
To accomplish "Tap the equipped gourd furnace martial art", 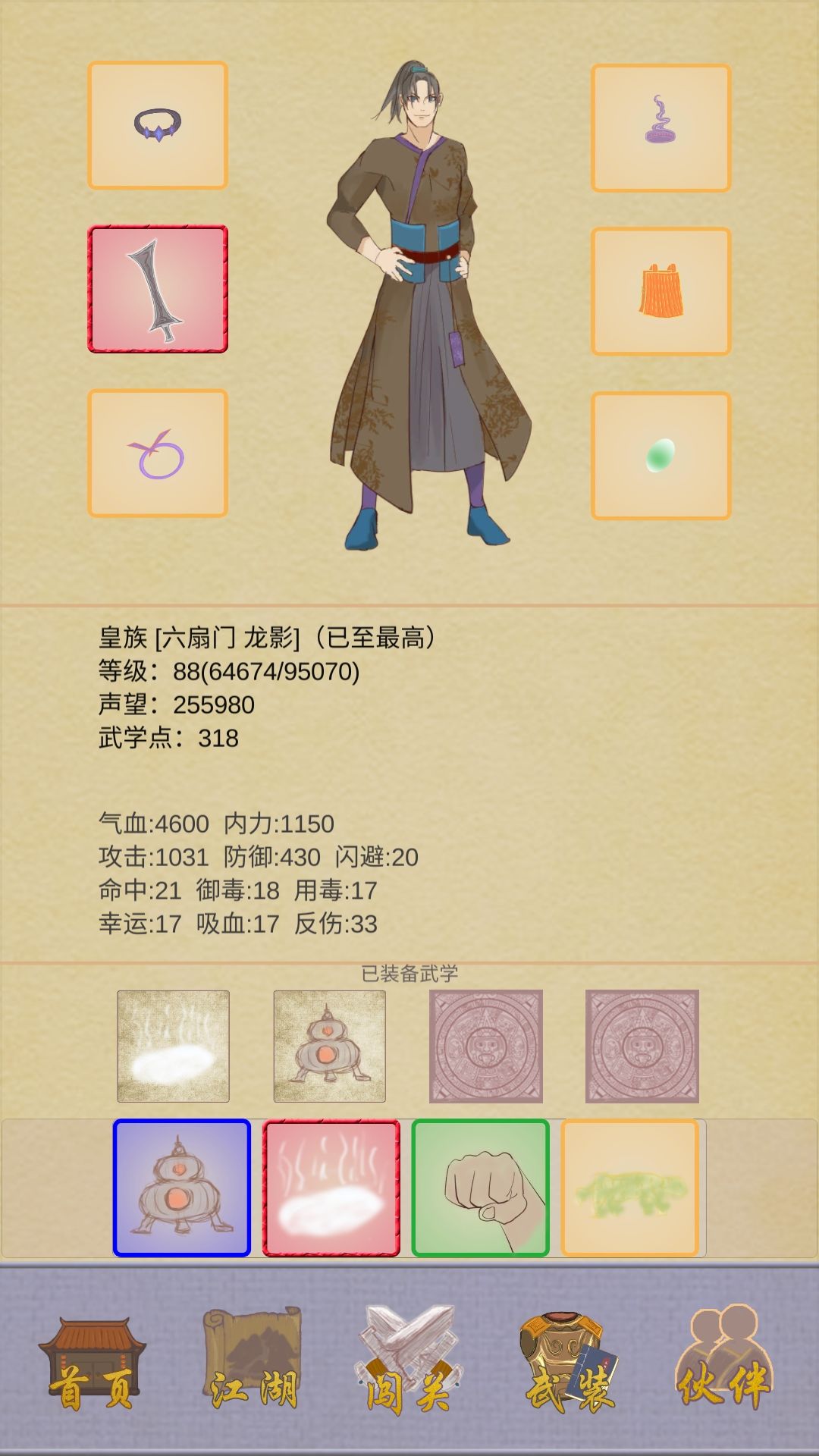I will (x=329, y=1046).
